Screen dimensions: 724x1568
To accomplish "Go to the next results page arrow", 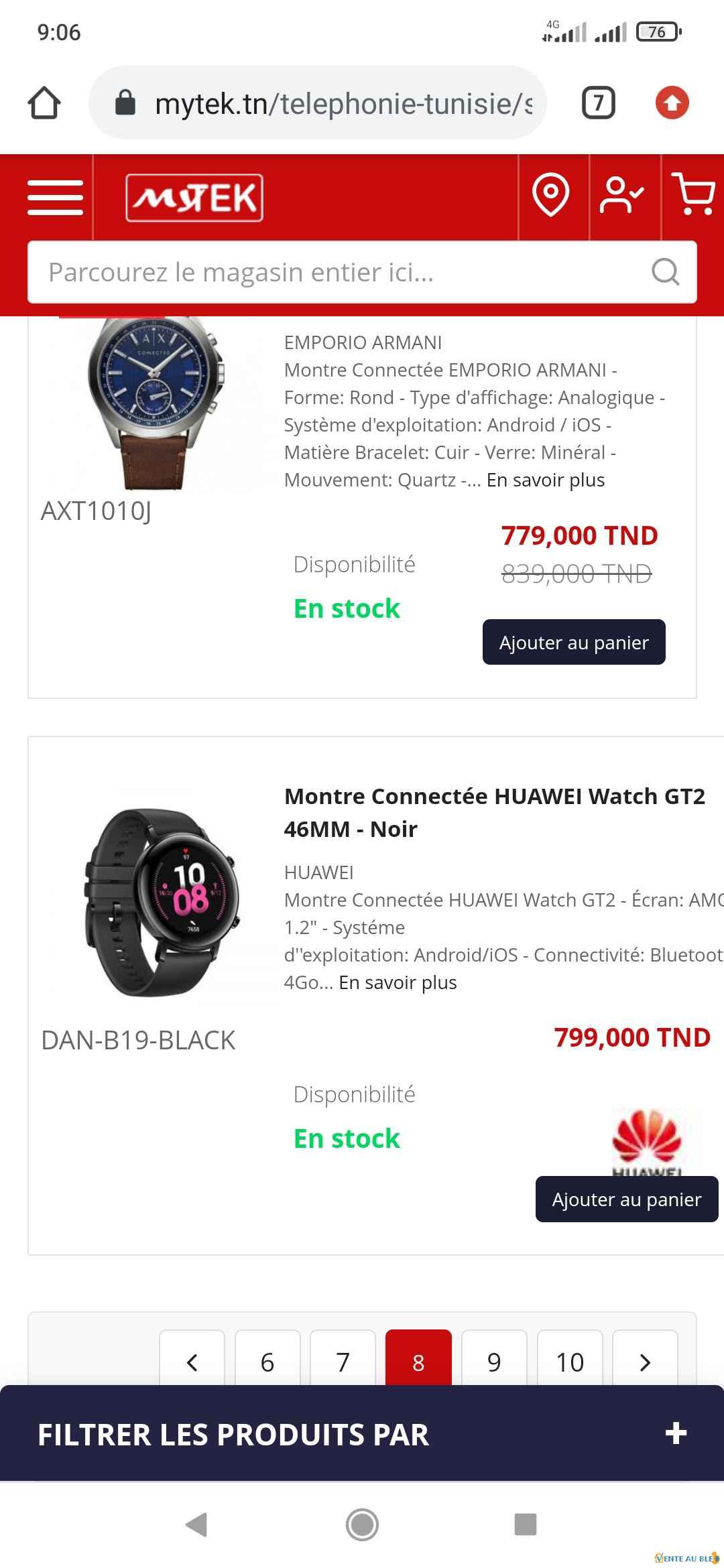I will coord(645,1360).
